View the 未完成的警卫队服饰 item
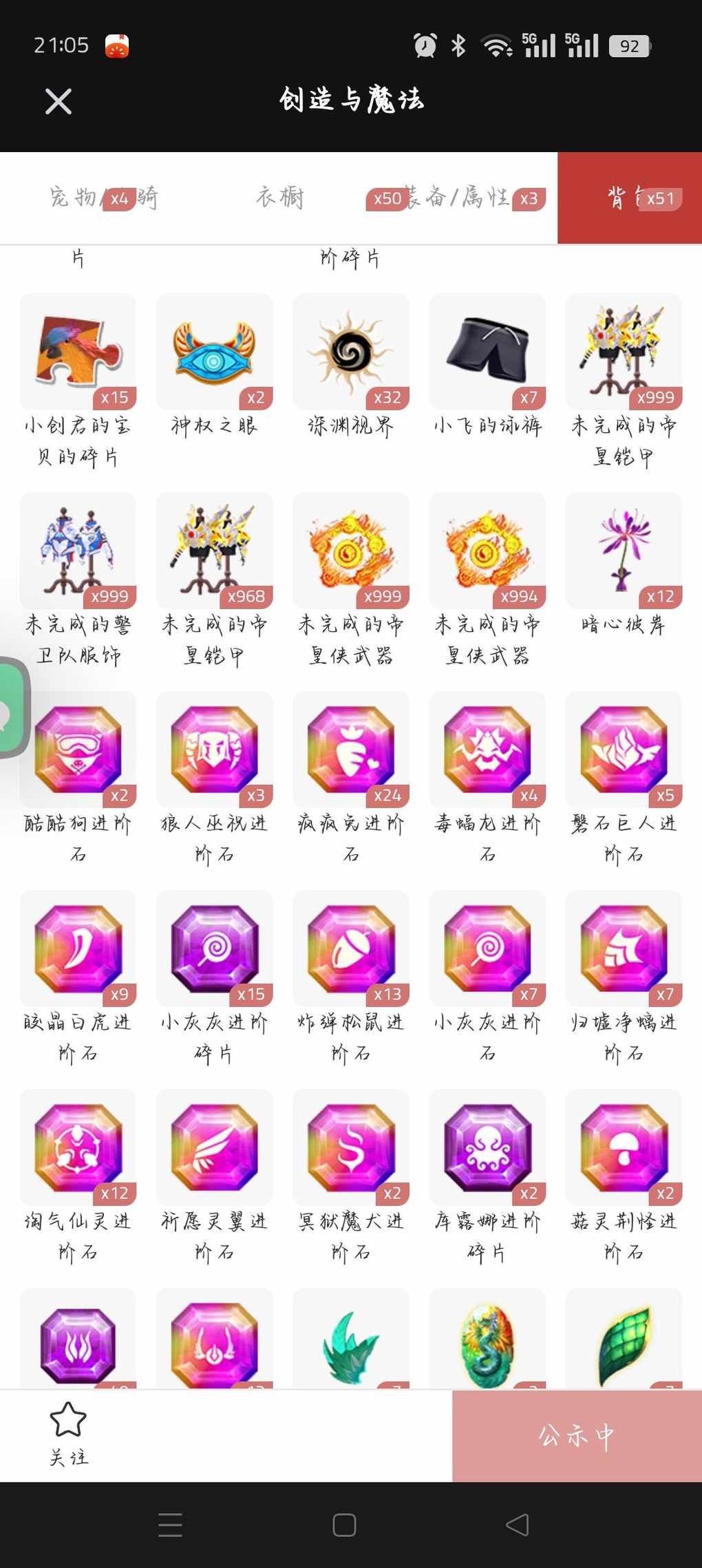The image size is (702, 1568). 78,551
